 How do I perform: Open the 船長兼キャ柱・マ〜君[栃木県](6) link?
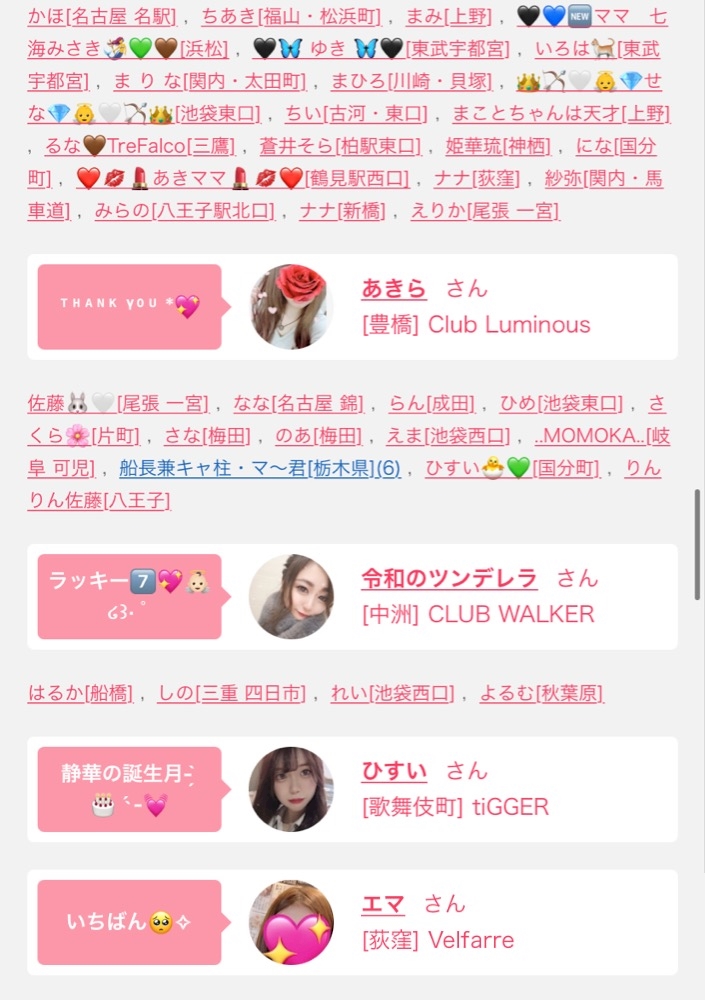point(260,469)
